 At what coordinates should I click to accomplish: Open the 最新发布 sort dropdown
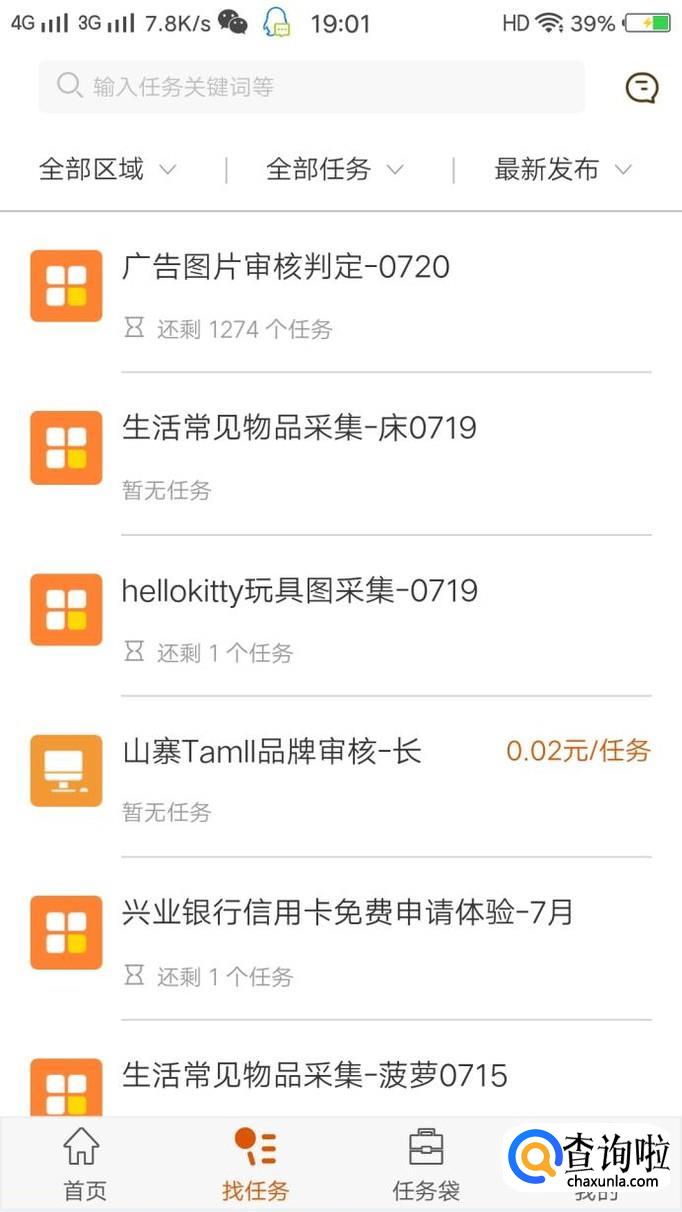coord(563,170)
